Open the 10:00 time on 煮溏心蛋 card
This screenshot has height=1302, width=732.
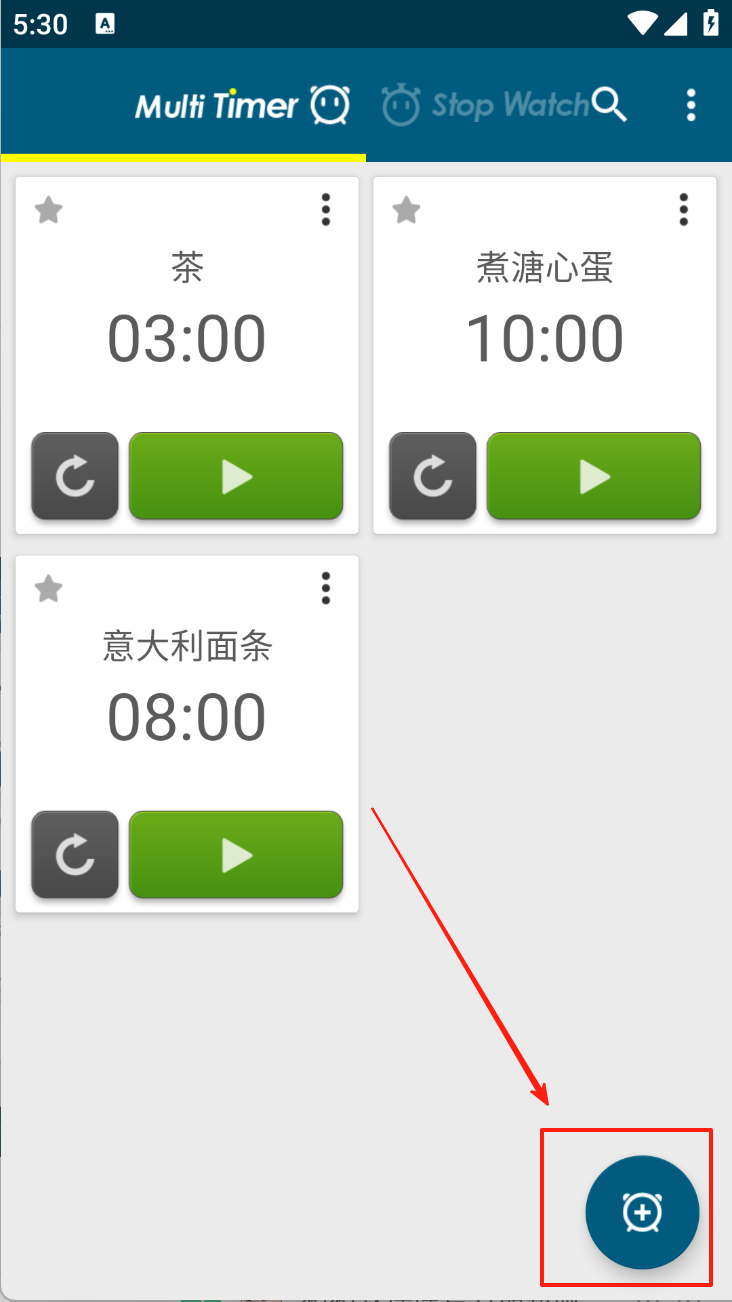(x=545, y=339)
